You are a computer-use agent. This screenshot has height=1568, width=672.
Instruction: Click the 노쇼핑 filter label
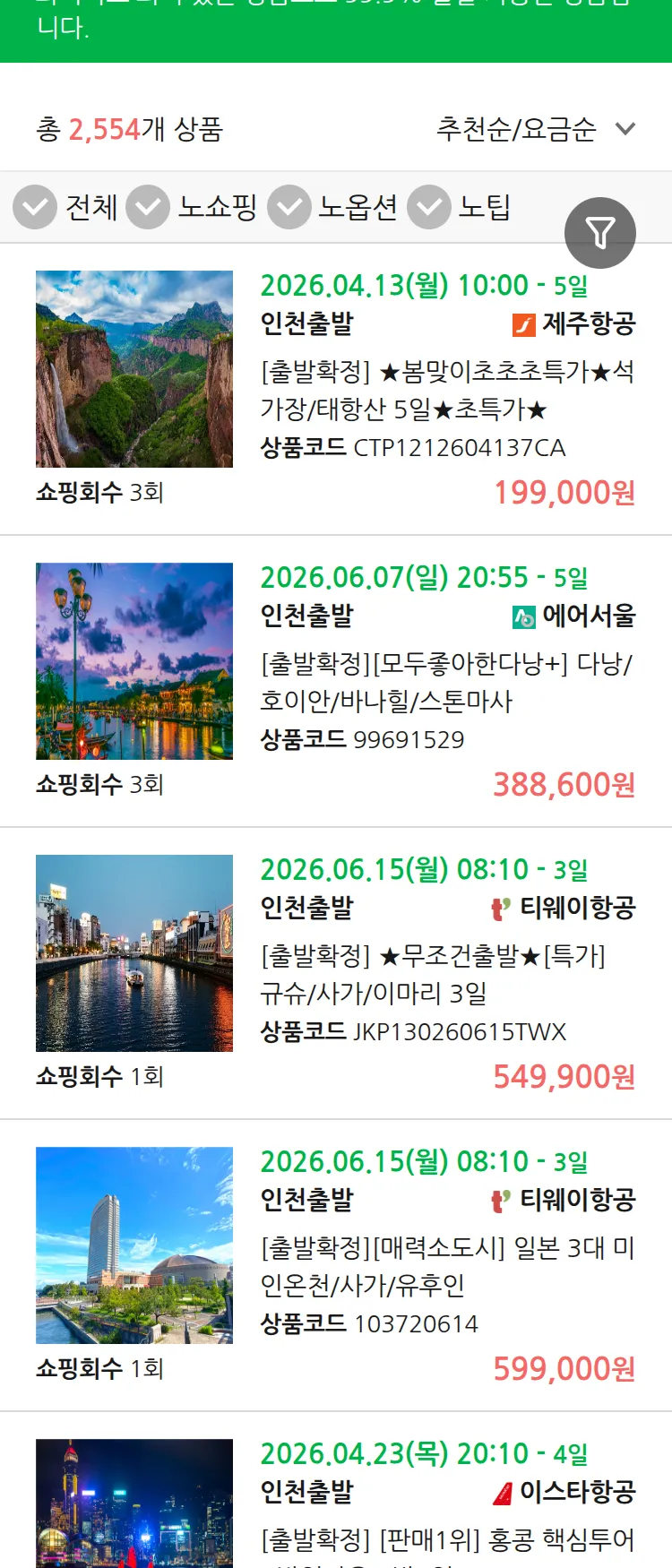point(220,207)
